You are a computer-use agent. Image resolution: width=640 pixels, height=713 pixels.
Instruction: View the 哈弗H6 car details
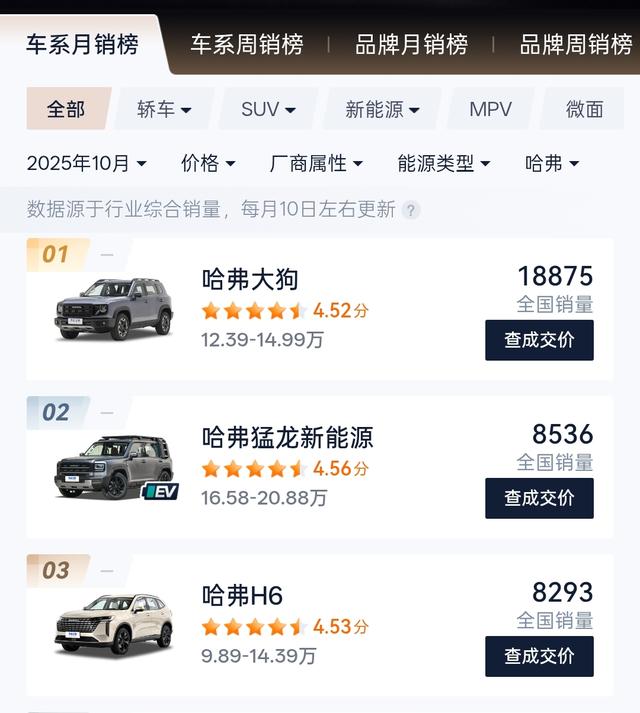coord(242,596)
